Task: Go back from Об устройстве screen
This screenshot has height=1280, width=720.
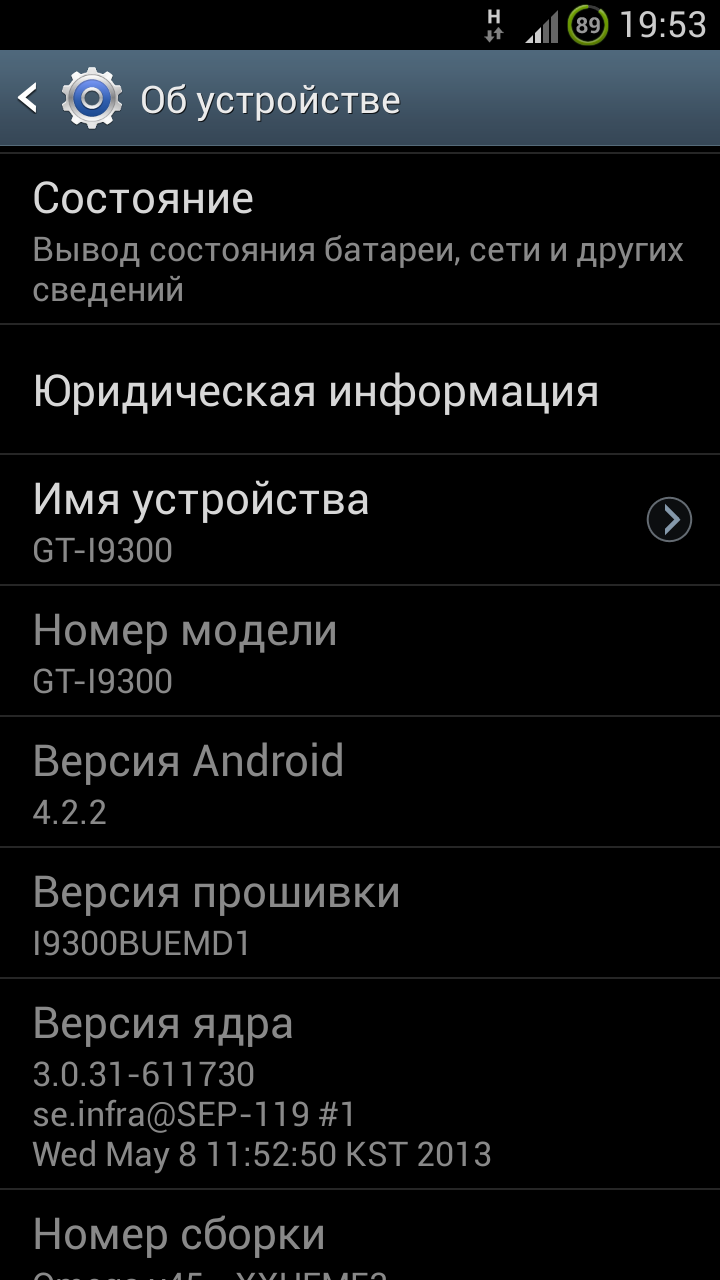Action: [70, 99]
